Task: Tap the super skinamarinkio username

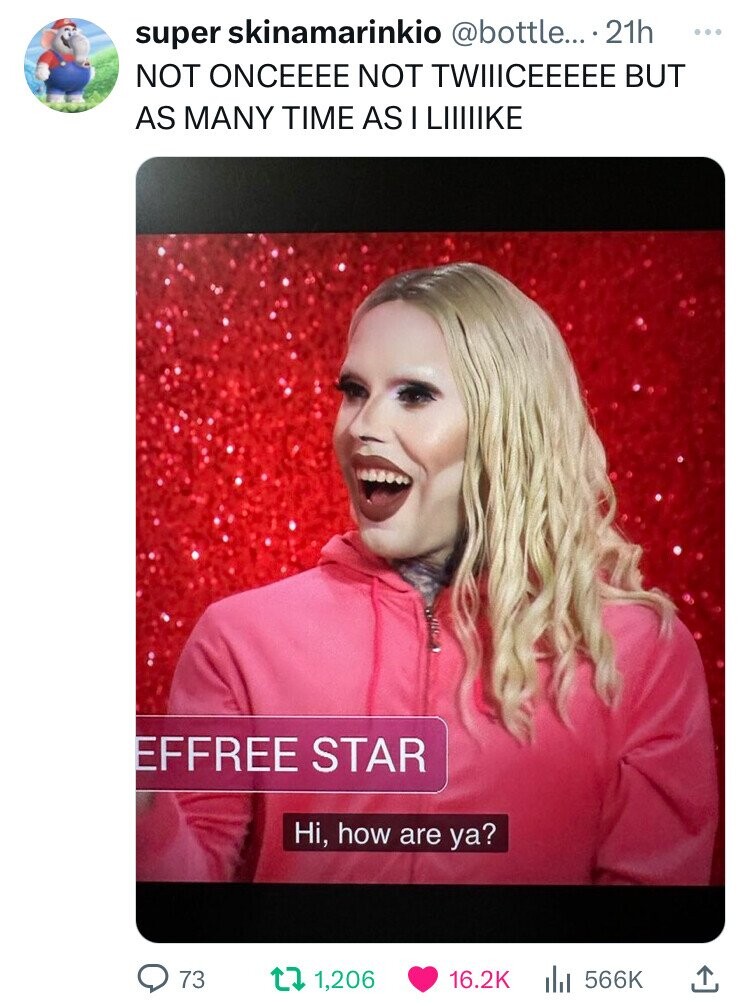Action: (x=286, y=33)
